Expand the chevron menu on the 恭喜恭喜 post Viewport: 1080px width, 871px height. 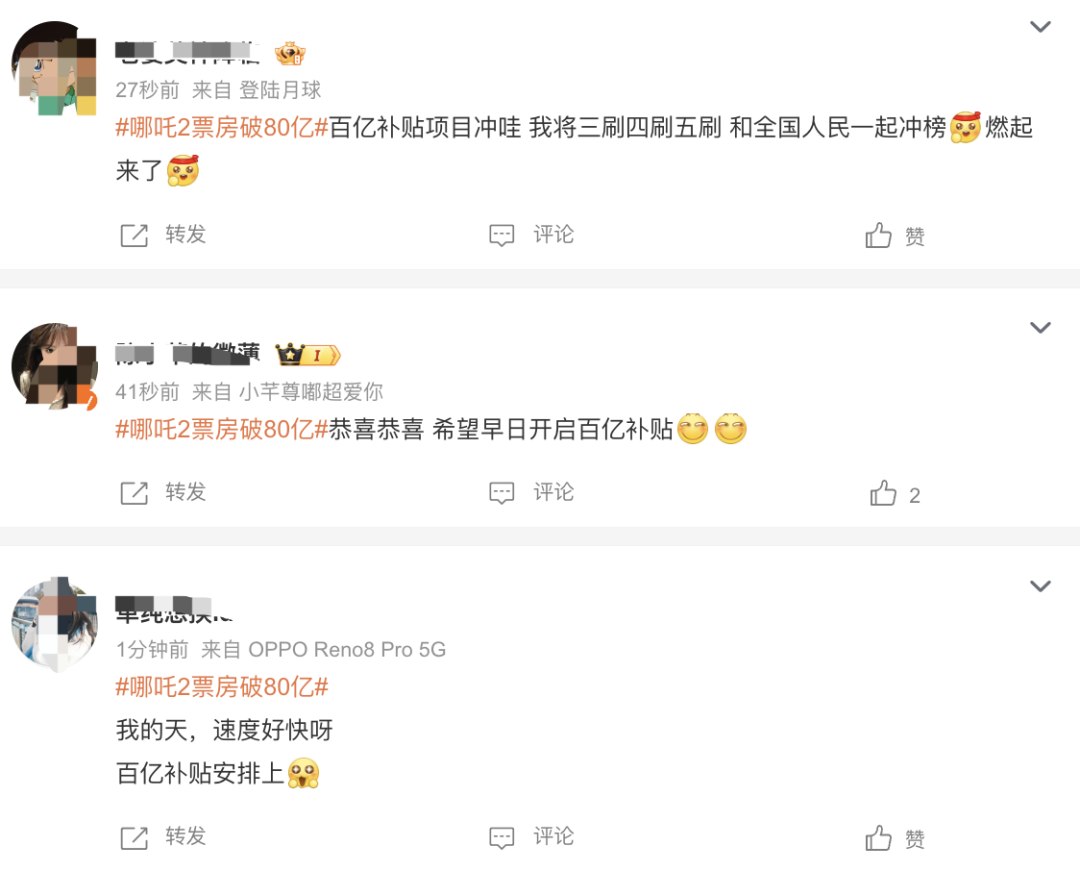pyautogui.click(x=1040, y=328)
